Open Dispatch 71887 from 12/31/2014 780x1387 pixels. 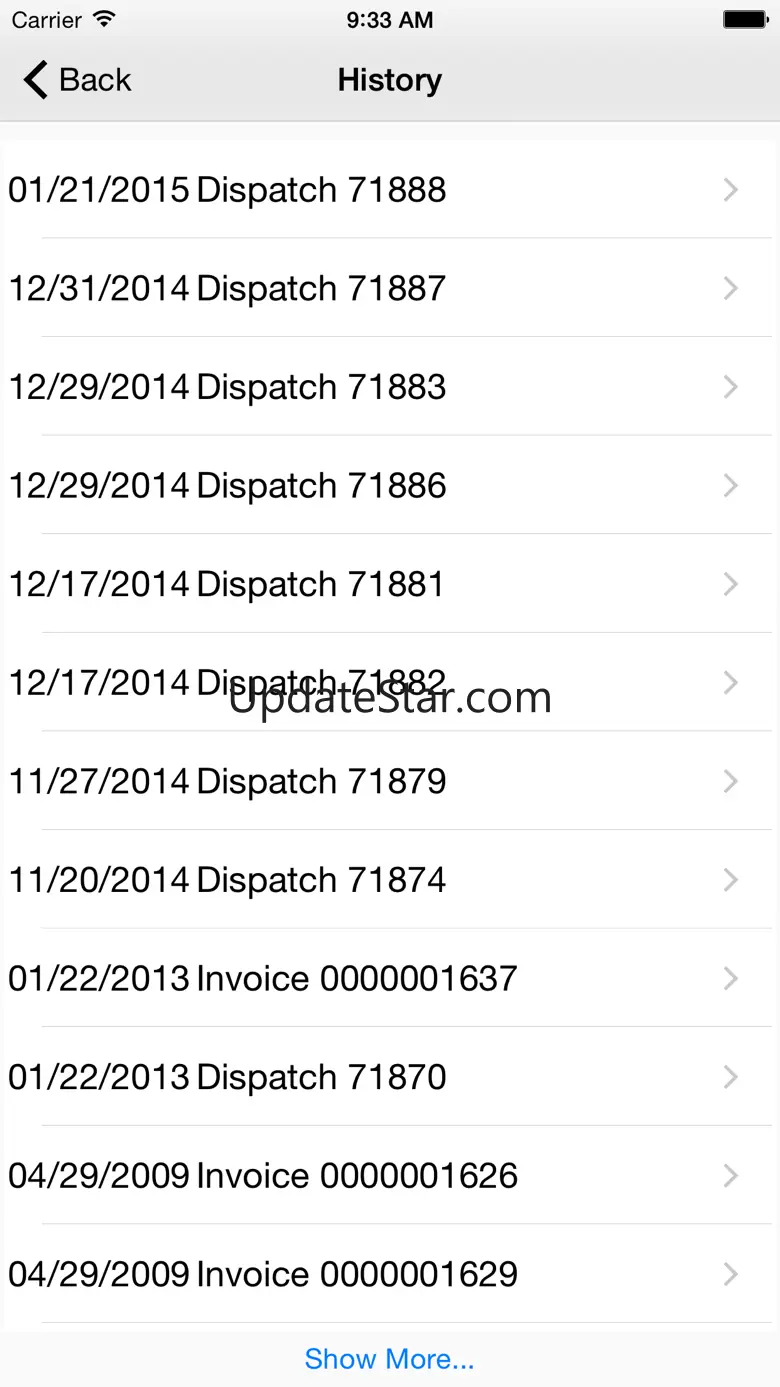tap(390, 288)
